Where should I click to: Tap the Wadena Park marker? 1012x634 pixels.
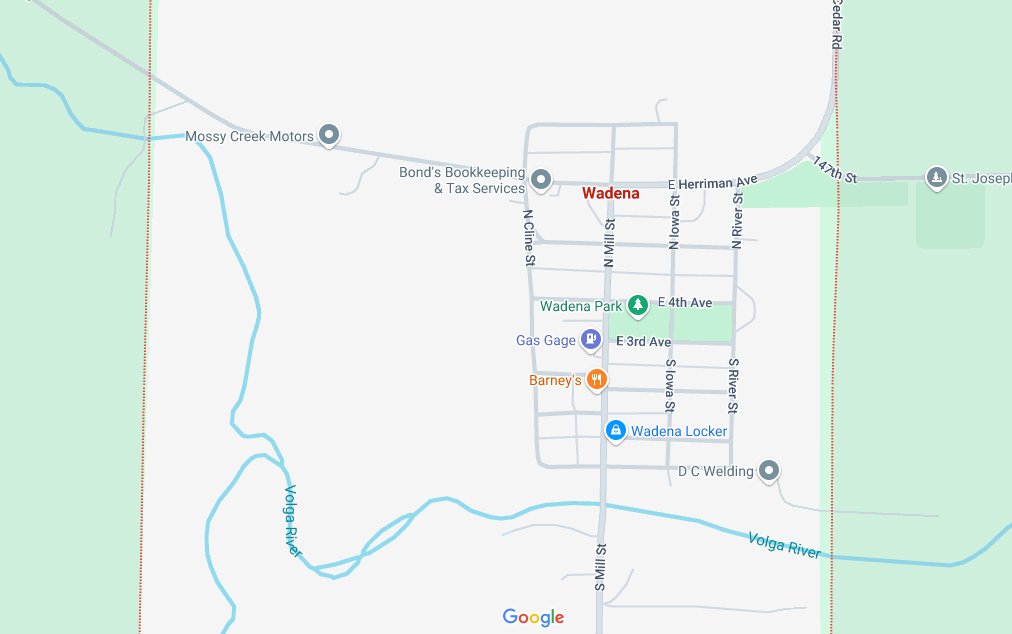pos(637,304)
